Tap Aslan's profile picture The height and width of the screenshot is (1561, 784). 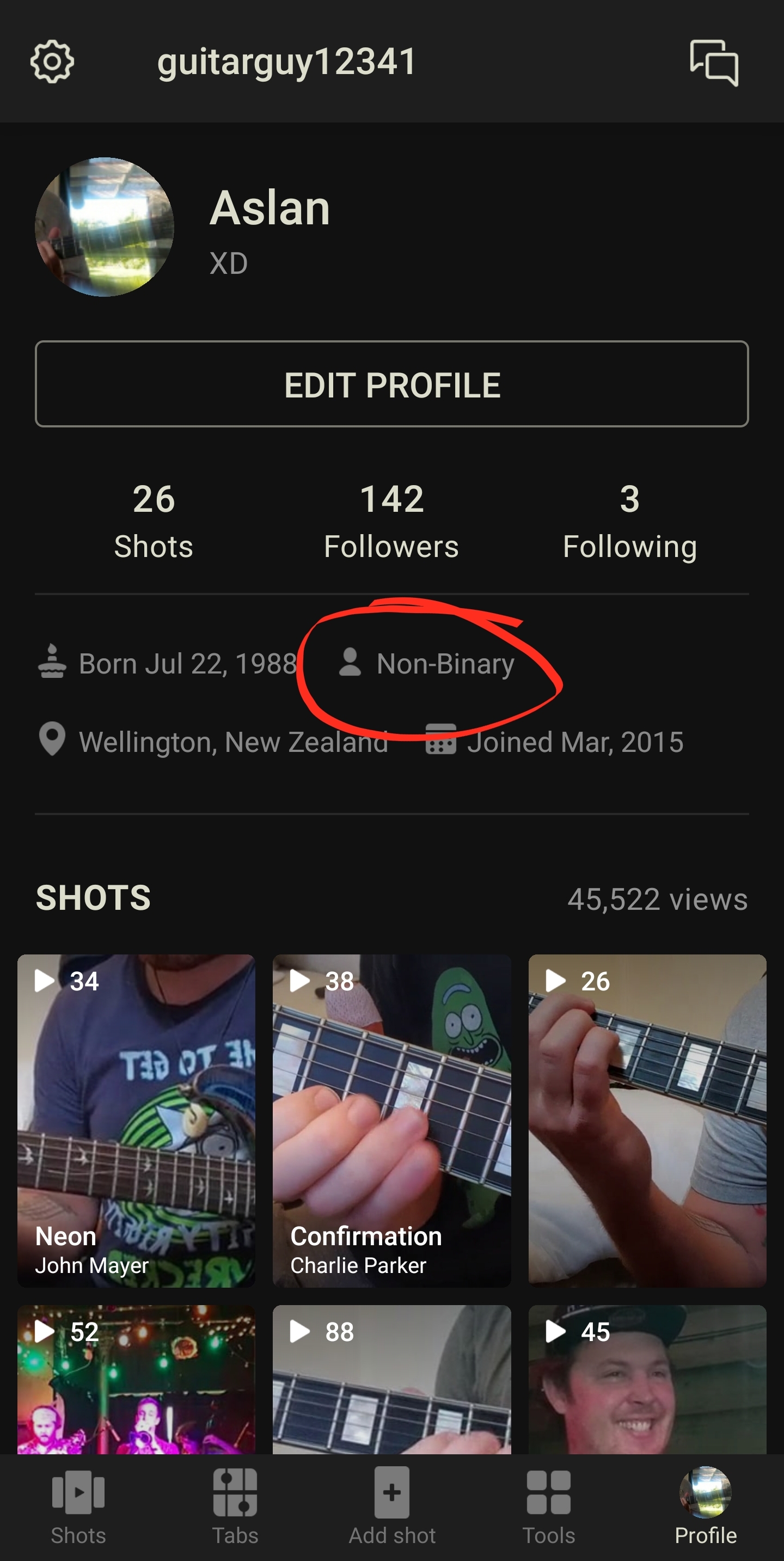click(x=104, y=227)
